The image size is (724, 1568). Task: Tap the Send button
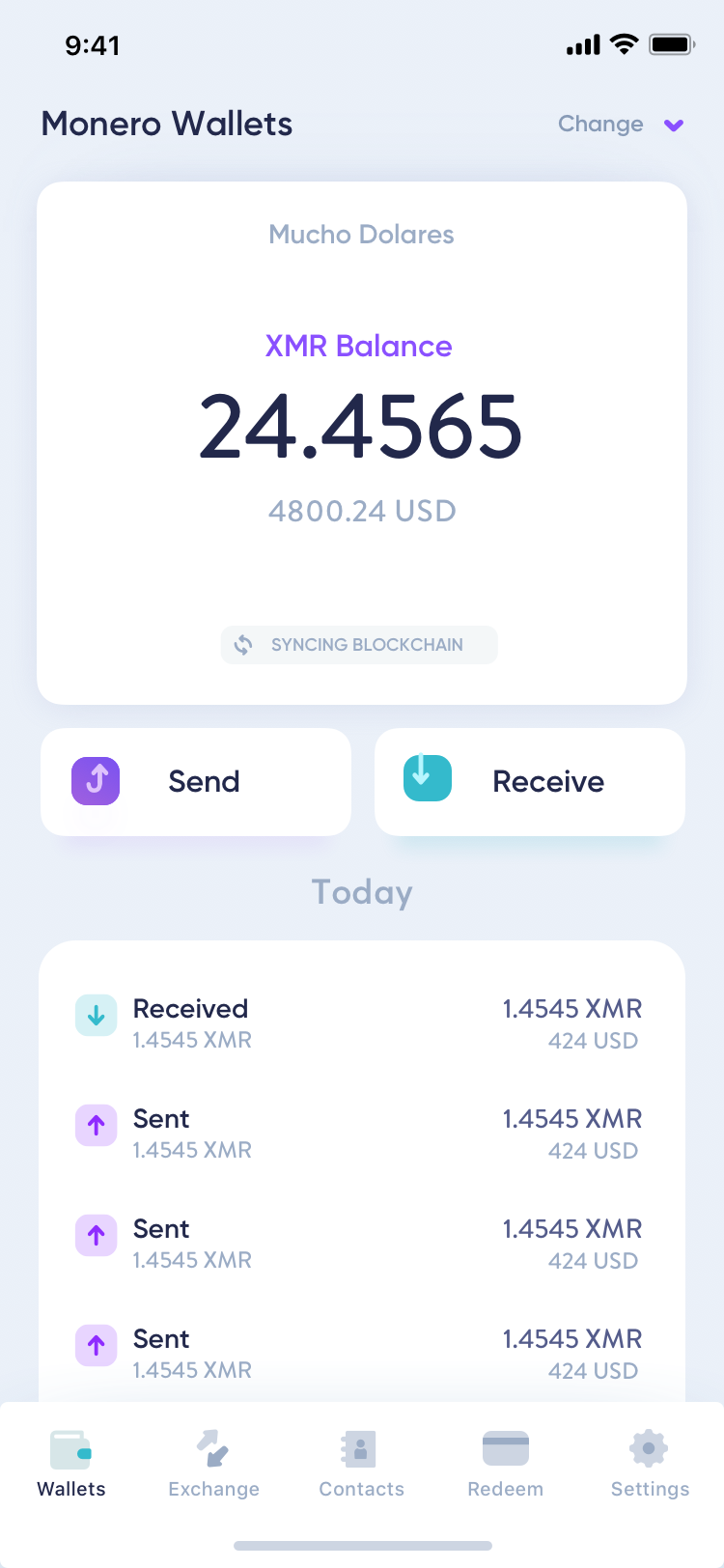click(x=196, y=782)
